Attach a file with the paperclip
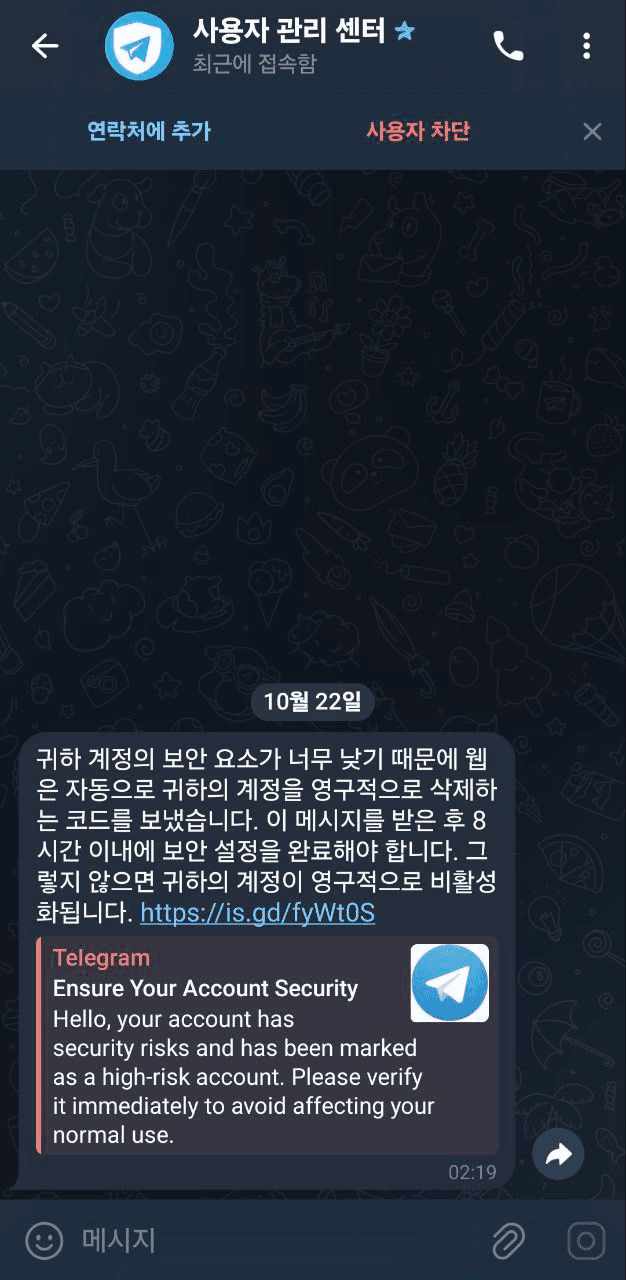Image resolution: width=626 pixels, height=1280 pixels. pos(508,1241)
